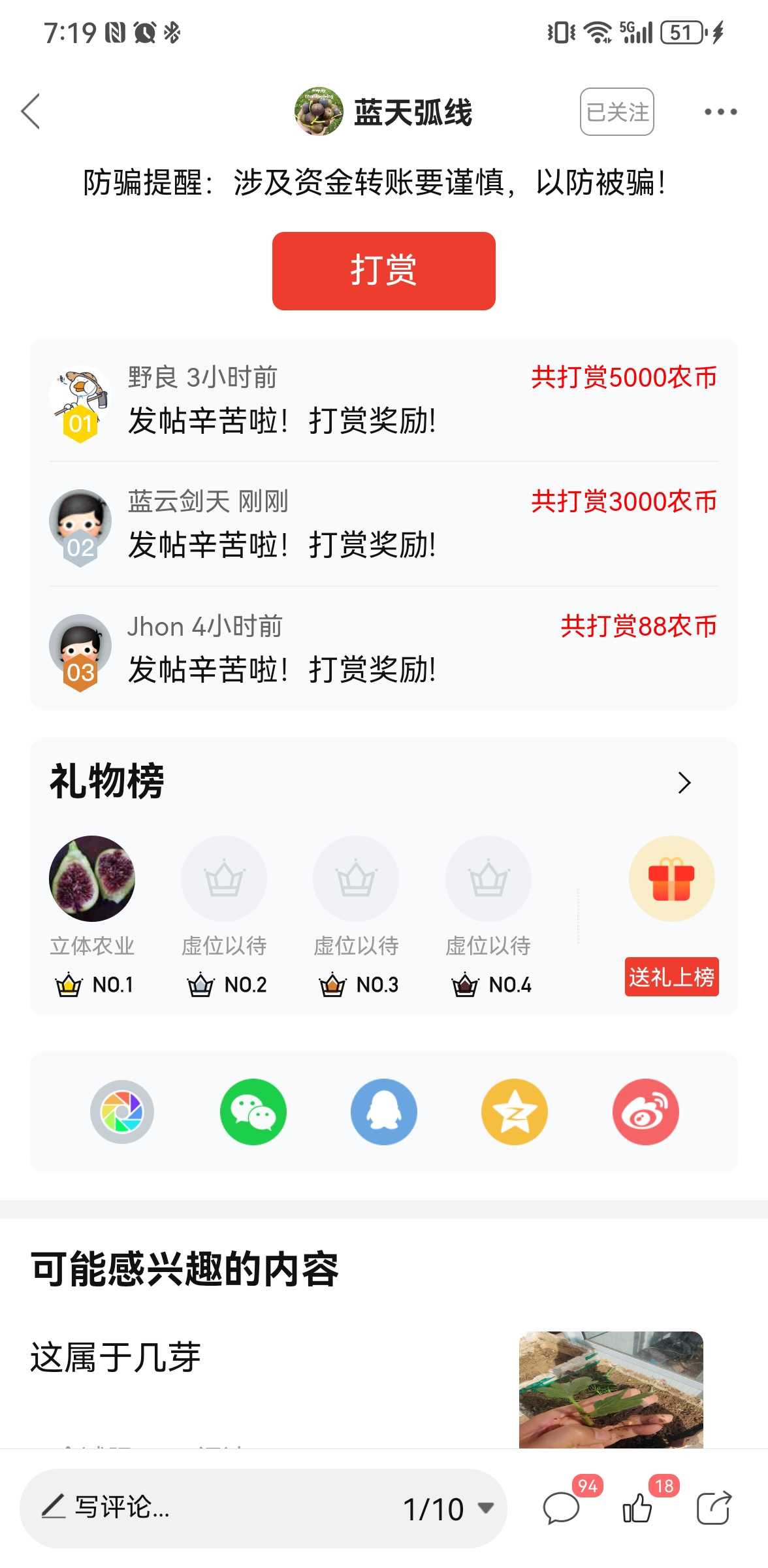
Task: Expand the 礼物榜 gift ranking chevron
Action: 684,782
